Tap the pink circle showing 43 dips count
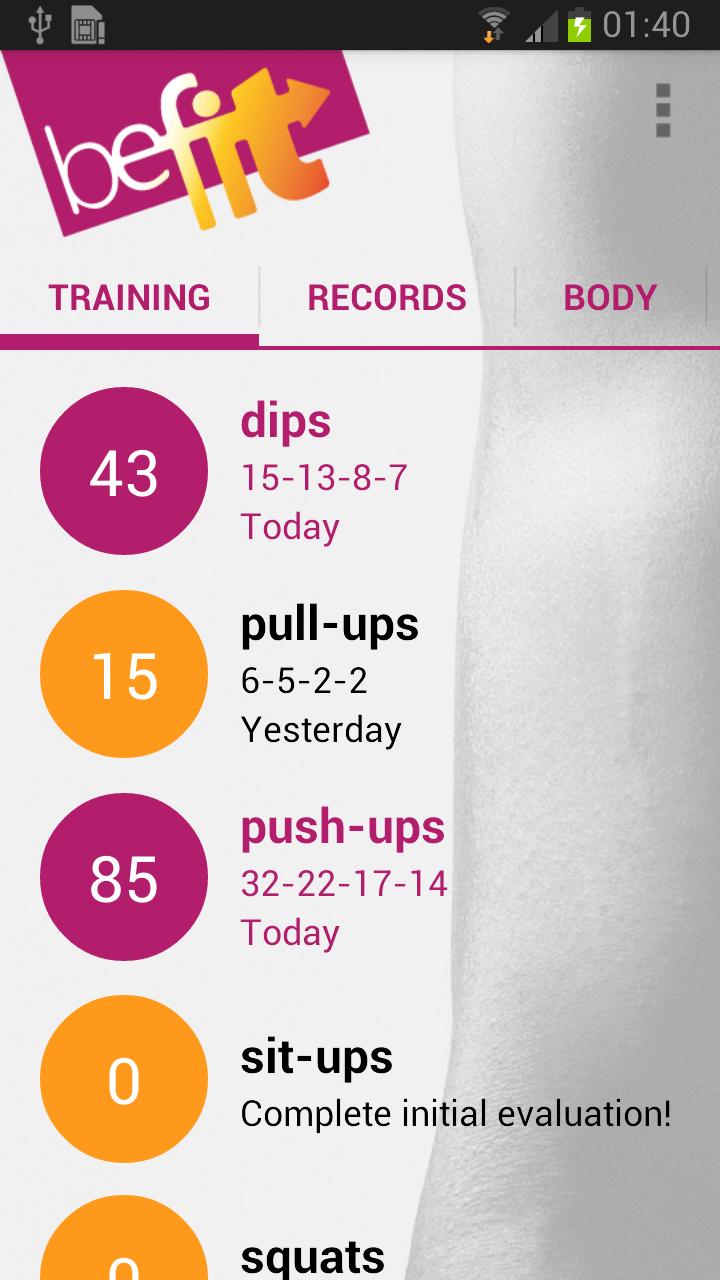Viewport: 720px width, 1280px height. pyautogui.click(x=123, y=470)
